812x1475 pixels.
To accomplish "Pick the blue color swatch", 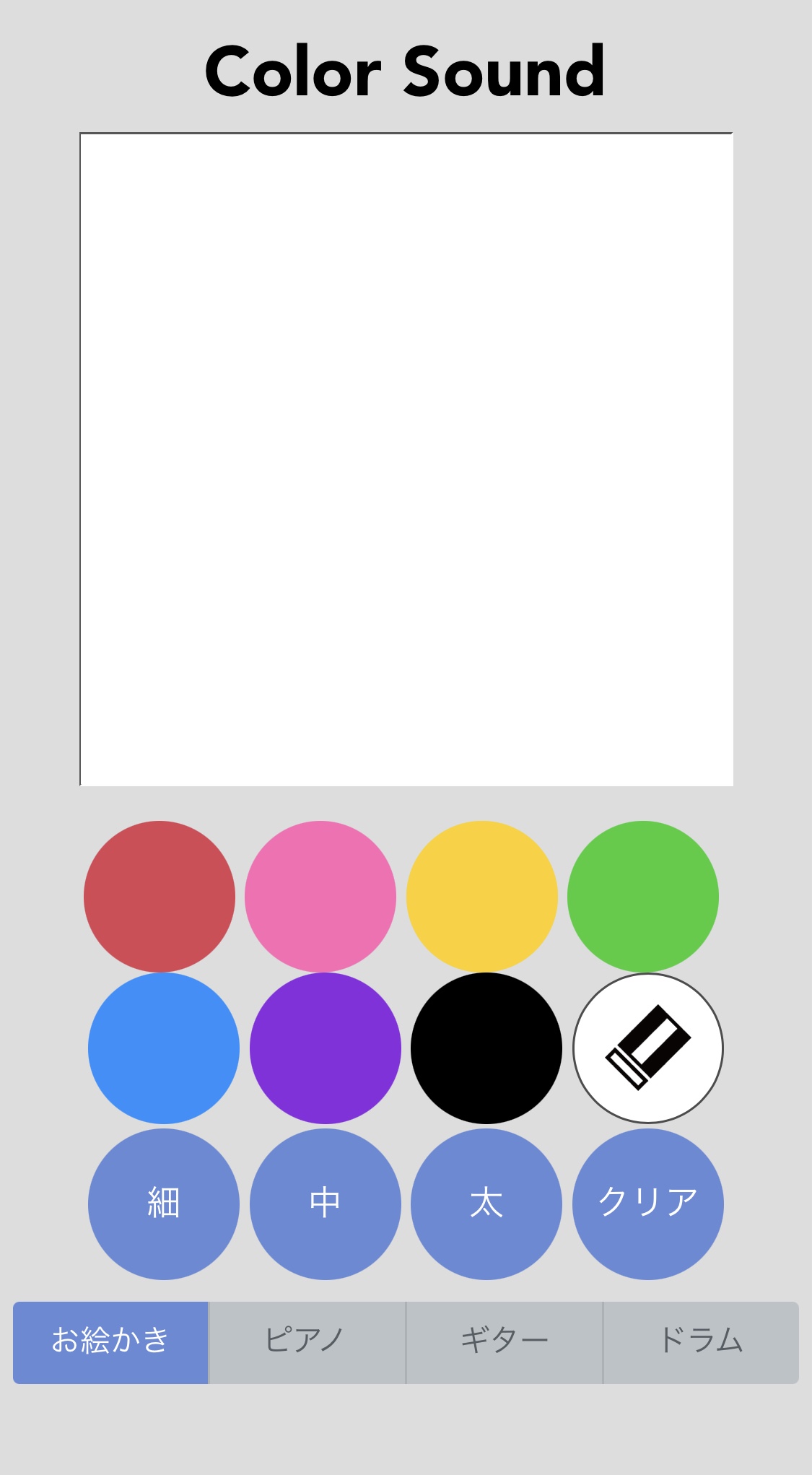I will 164,1048.
